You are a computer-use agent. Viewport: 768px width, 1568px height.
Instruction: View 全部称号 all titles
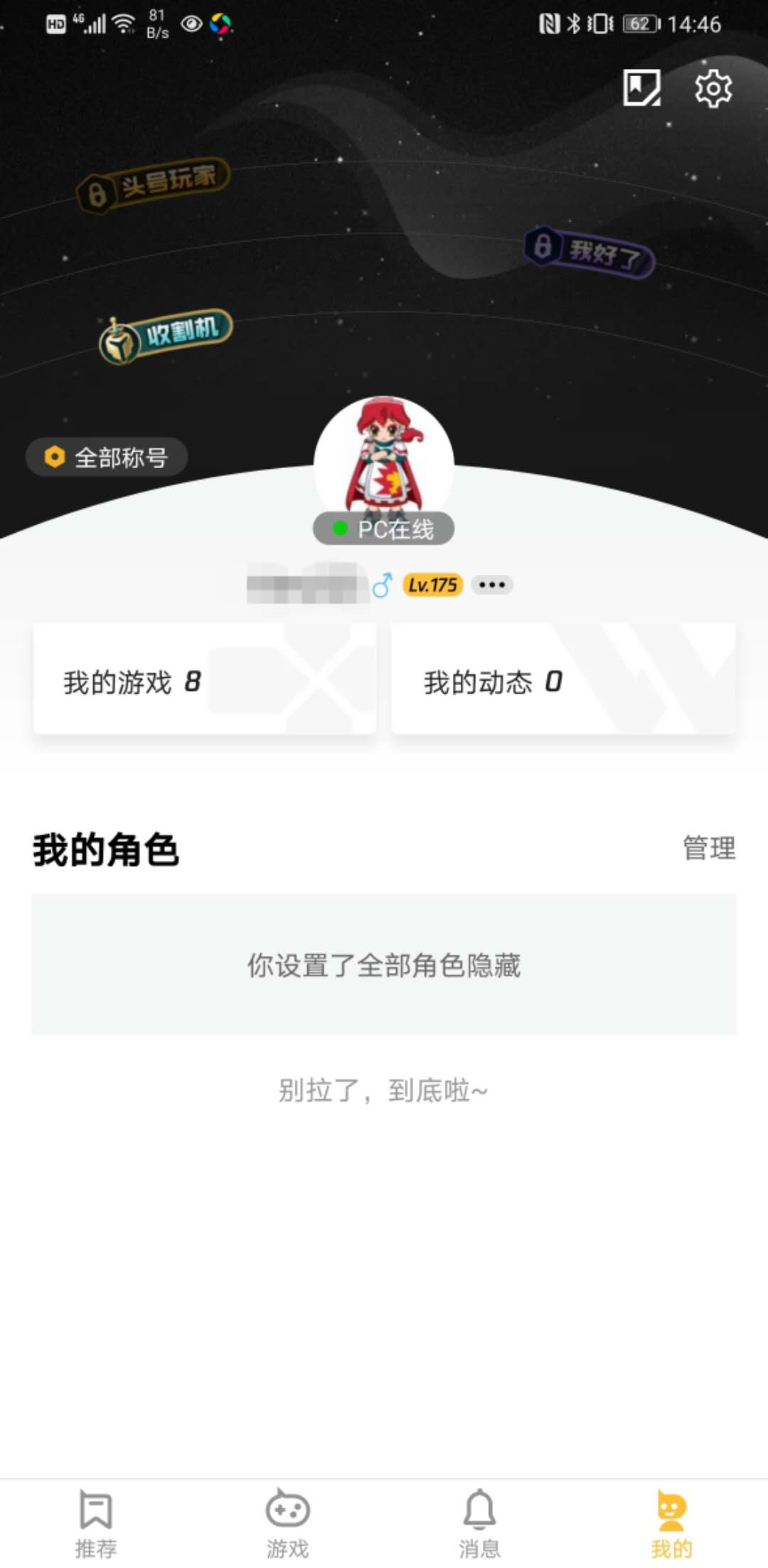[x=107, y=457]
